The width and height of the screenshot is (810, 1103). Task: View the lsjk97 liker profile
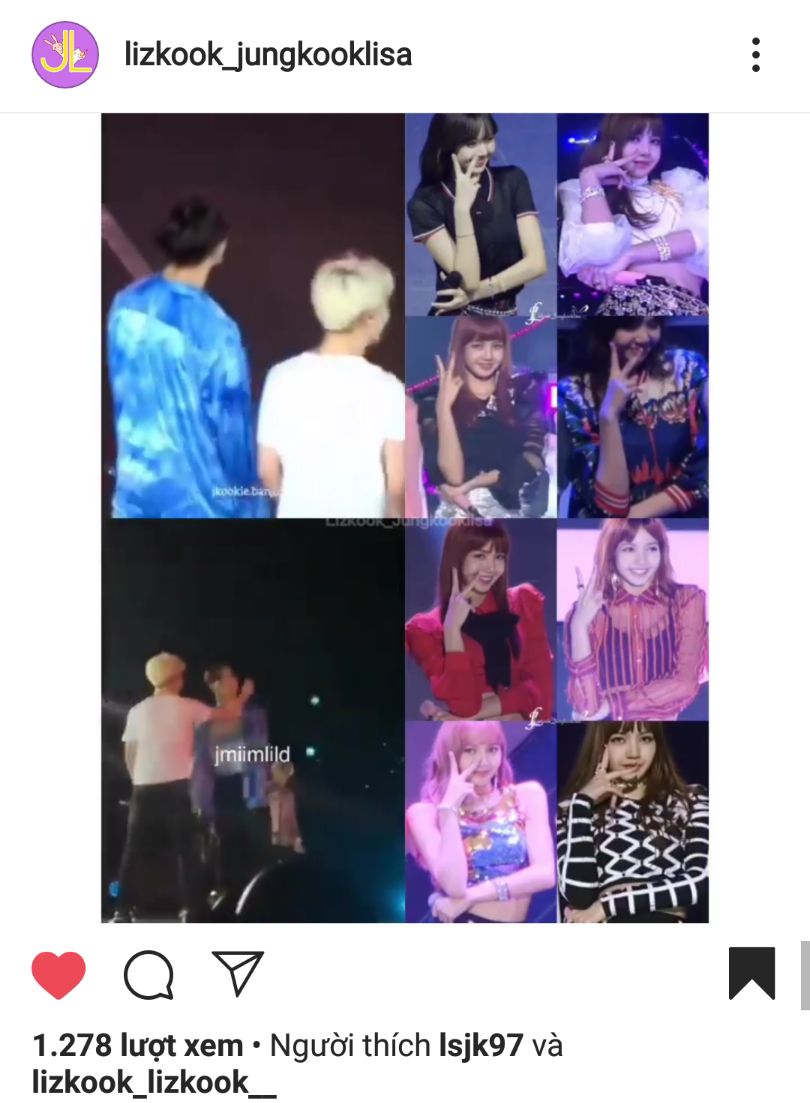(481, 1046)
